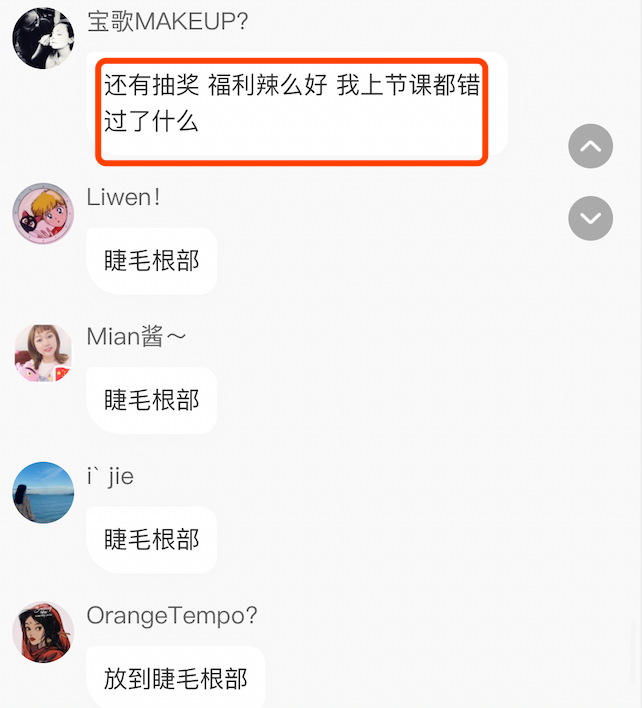Tap the down arrow button

pos(590,218)
